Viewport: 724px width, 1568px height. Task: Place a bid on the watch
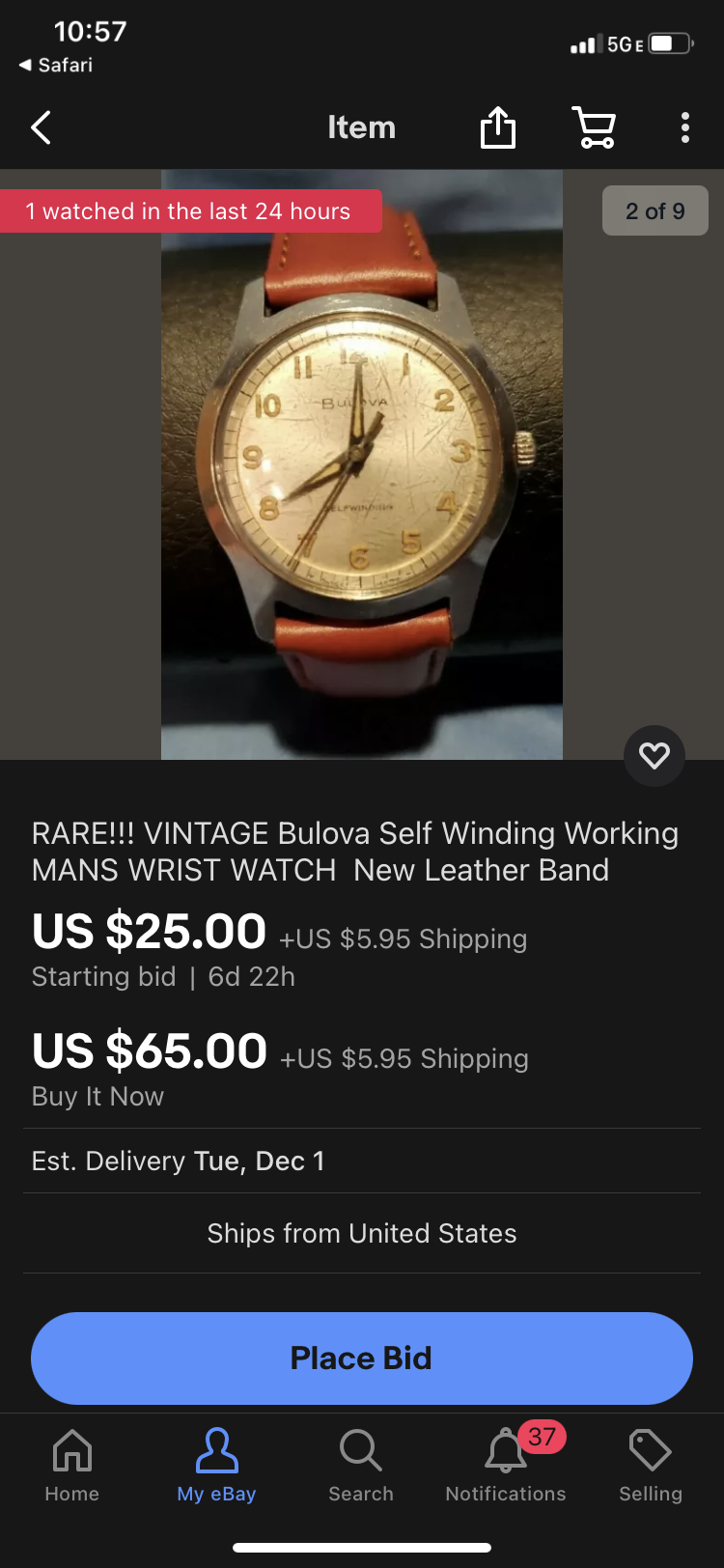tap(361, 1358)
